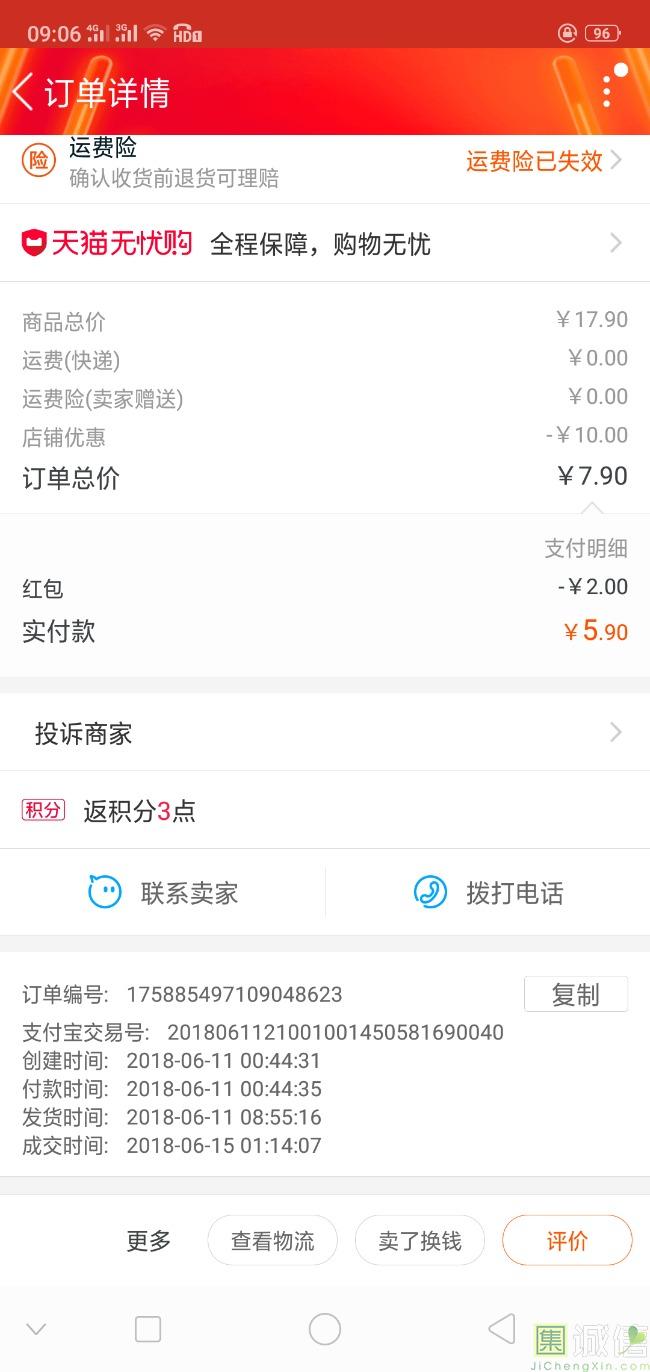
Task: Open the 投诉商家 row
Action: coord(325,733)
